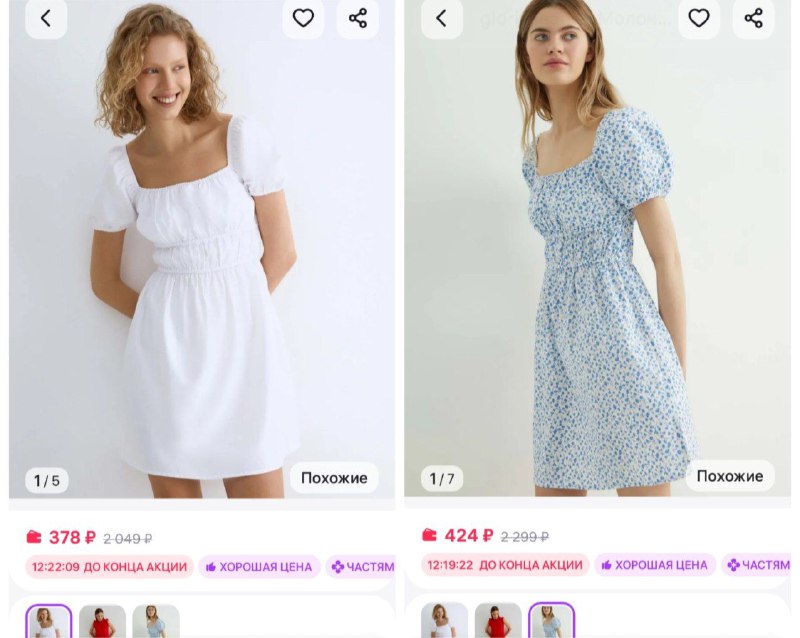Select white color variant under 424 ₽ price

pos(444,622)
